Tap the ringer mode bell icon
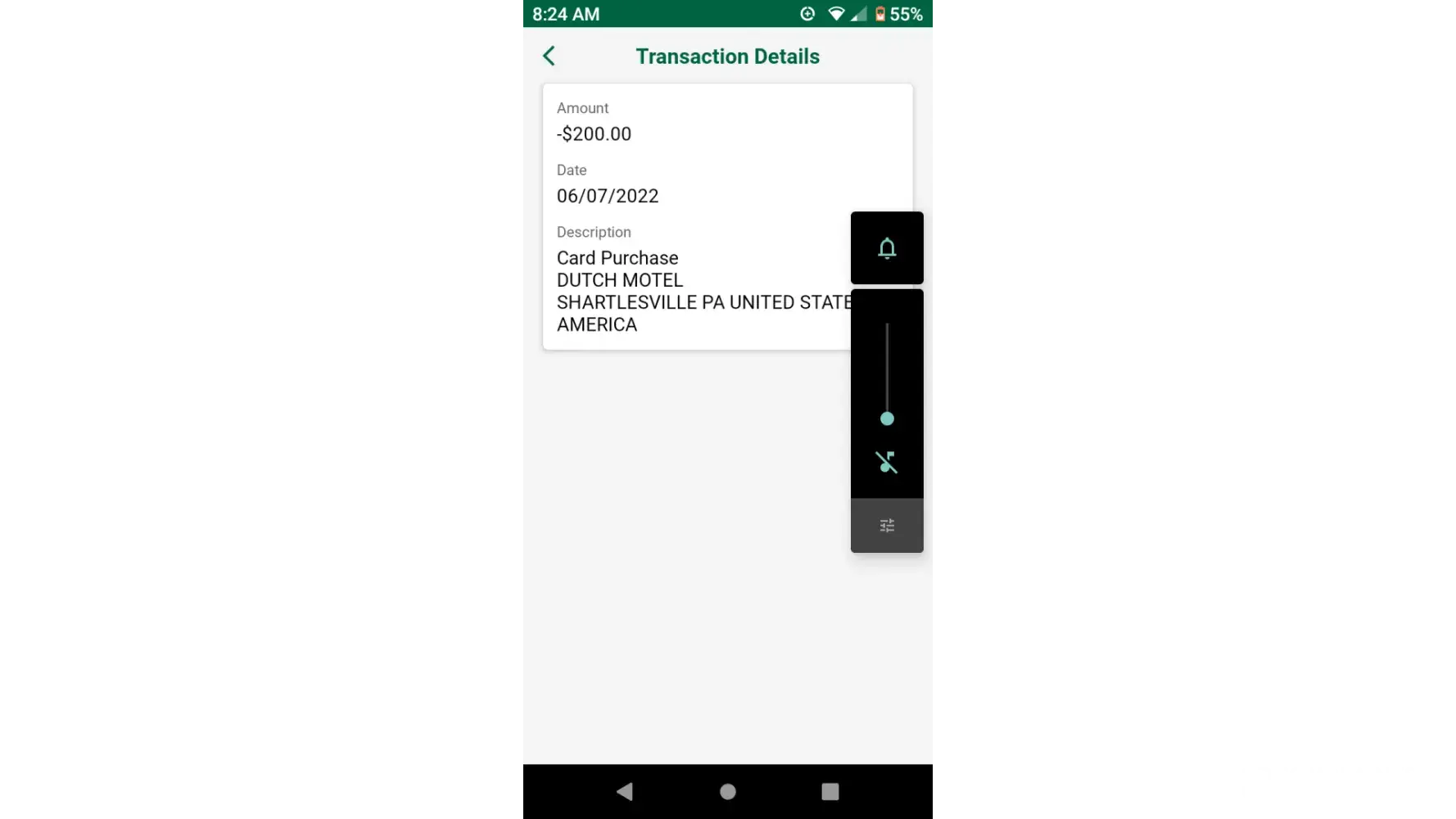The image size is (1456, 819). [887, 248]
